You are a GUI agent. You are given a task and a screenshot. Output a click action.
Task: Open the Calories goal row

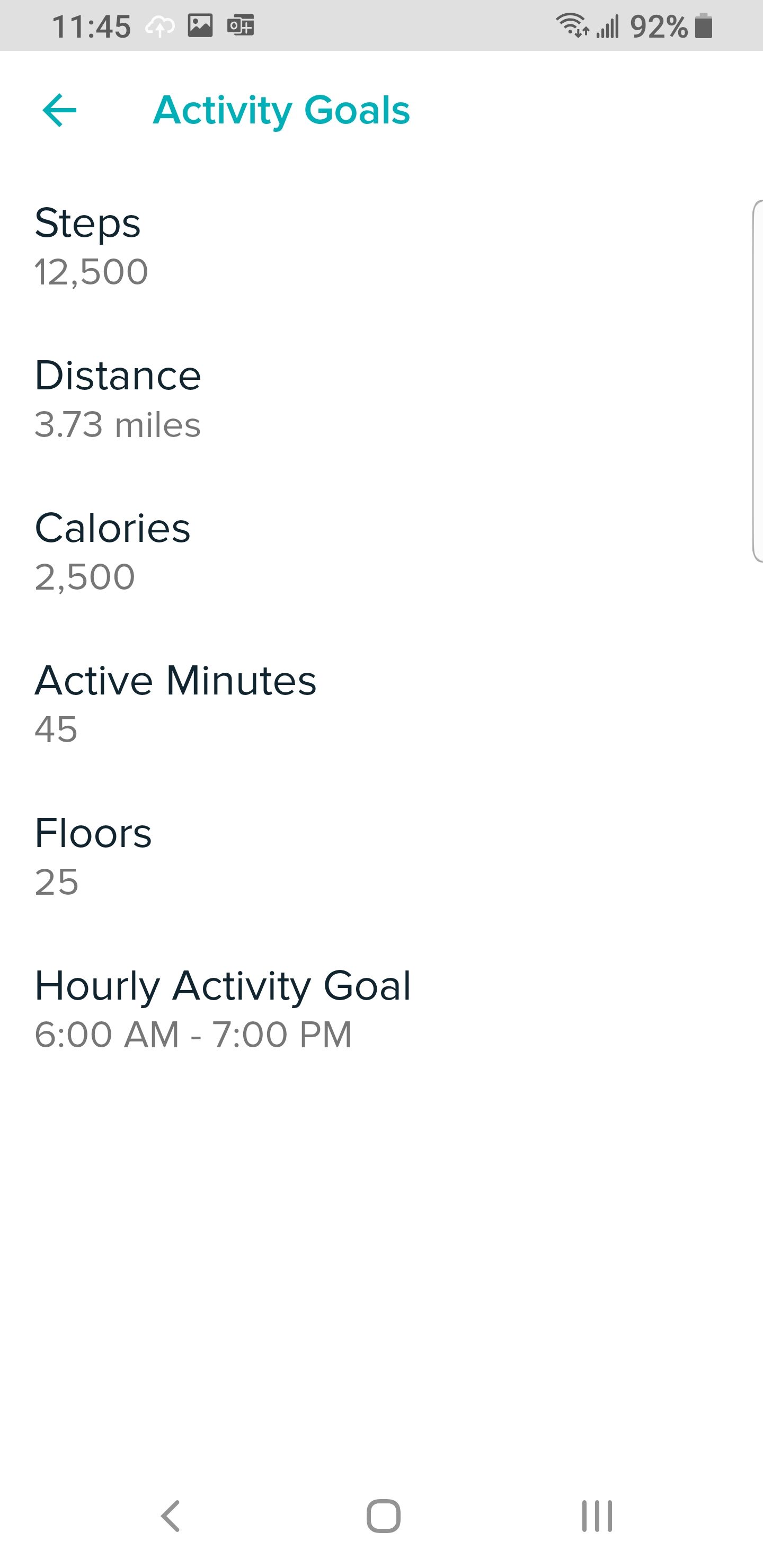pyautogui.click(x=381, y=551)
